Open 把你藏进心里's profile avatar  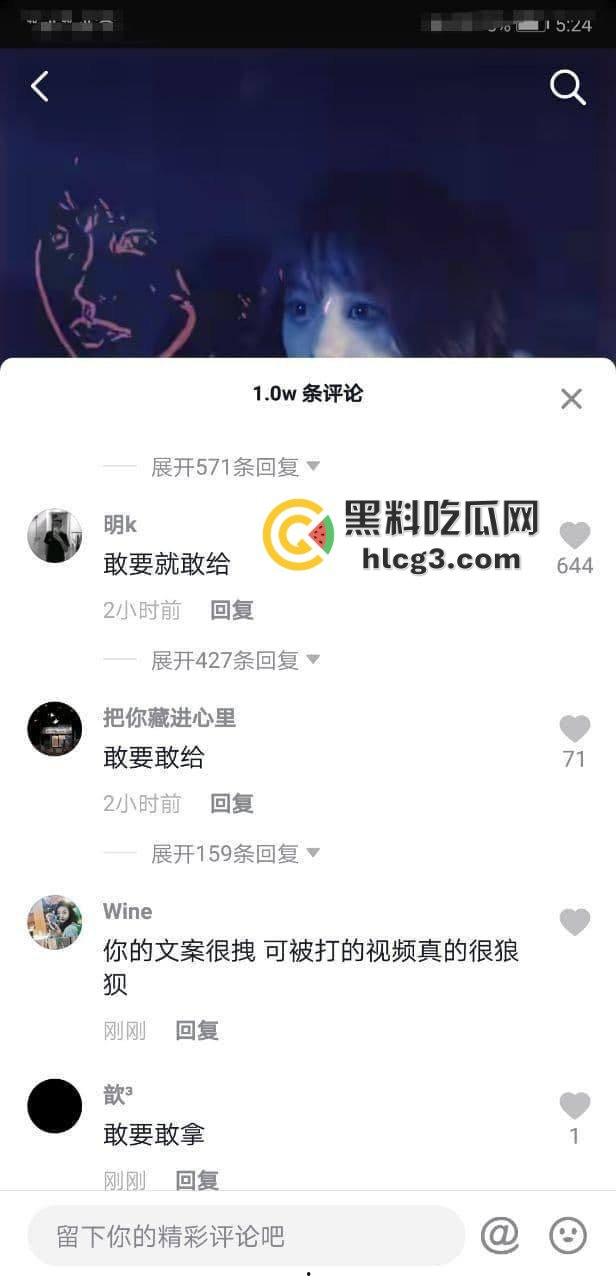coord(54,729)
